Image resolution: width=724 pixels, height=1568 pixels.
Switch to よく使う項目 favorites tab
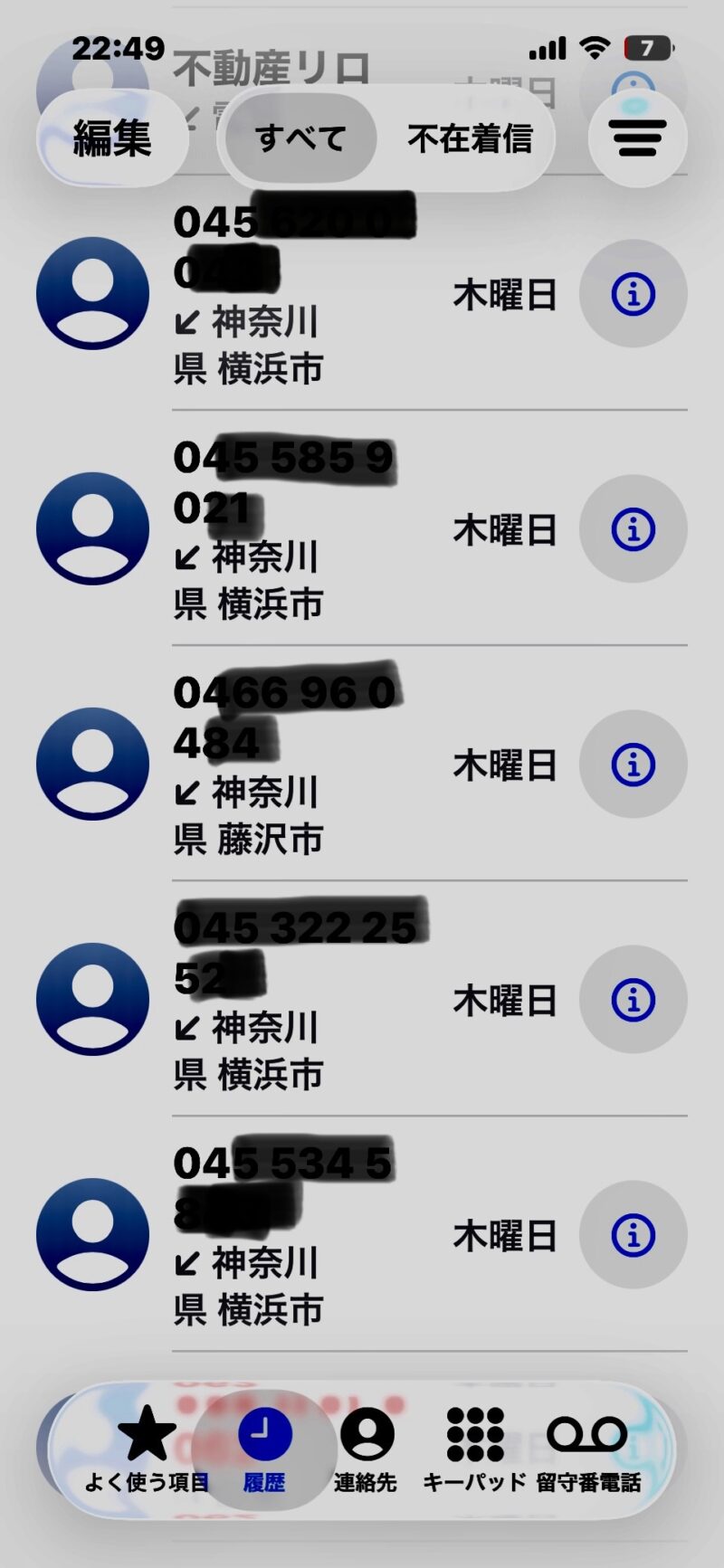pos(147,1449)
